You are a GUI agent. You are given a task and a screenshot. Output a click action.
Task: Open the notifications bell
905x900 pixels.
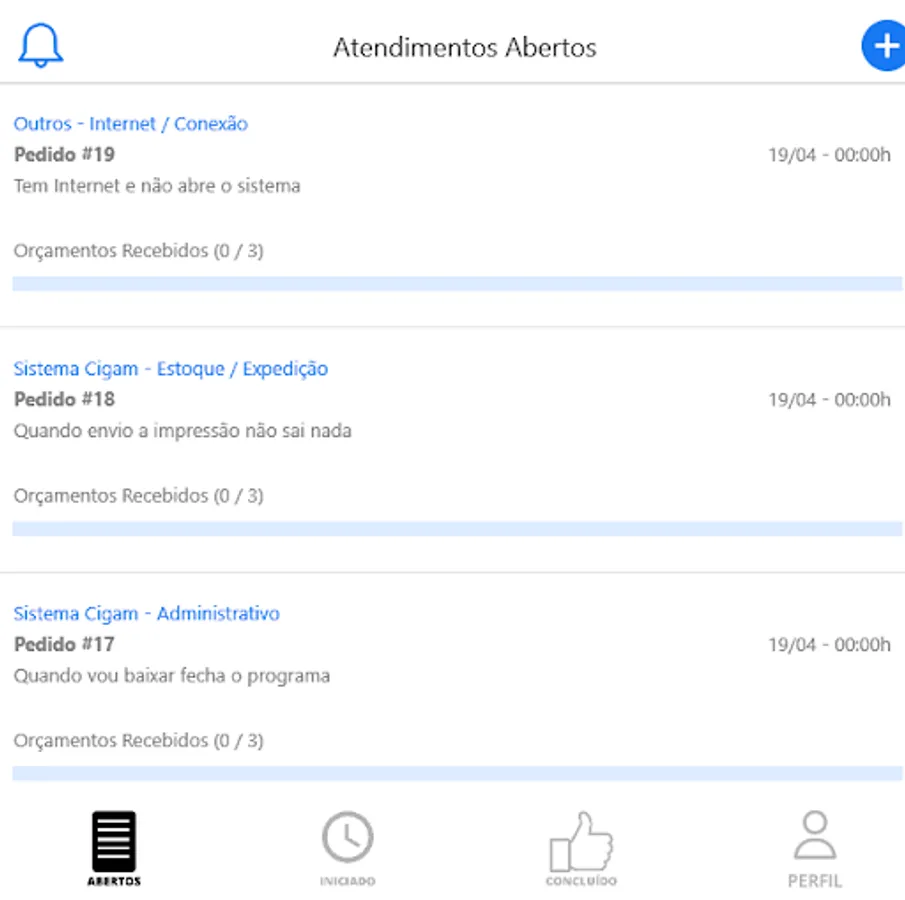coord(41,46)
